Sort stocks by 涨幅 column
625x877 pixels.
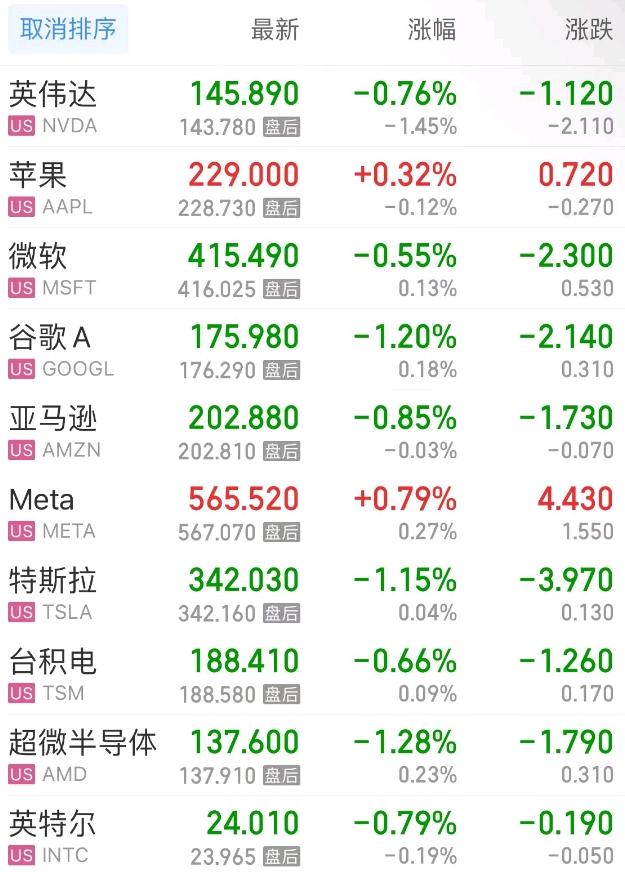pos(432,30)
